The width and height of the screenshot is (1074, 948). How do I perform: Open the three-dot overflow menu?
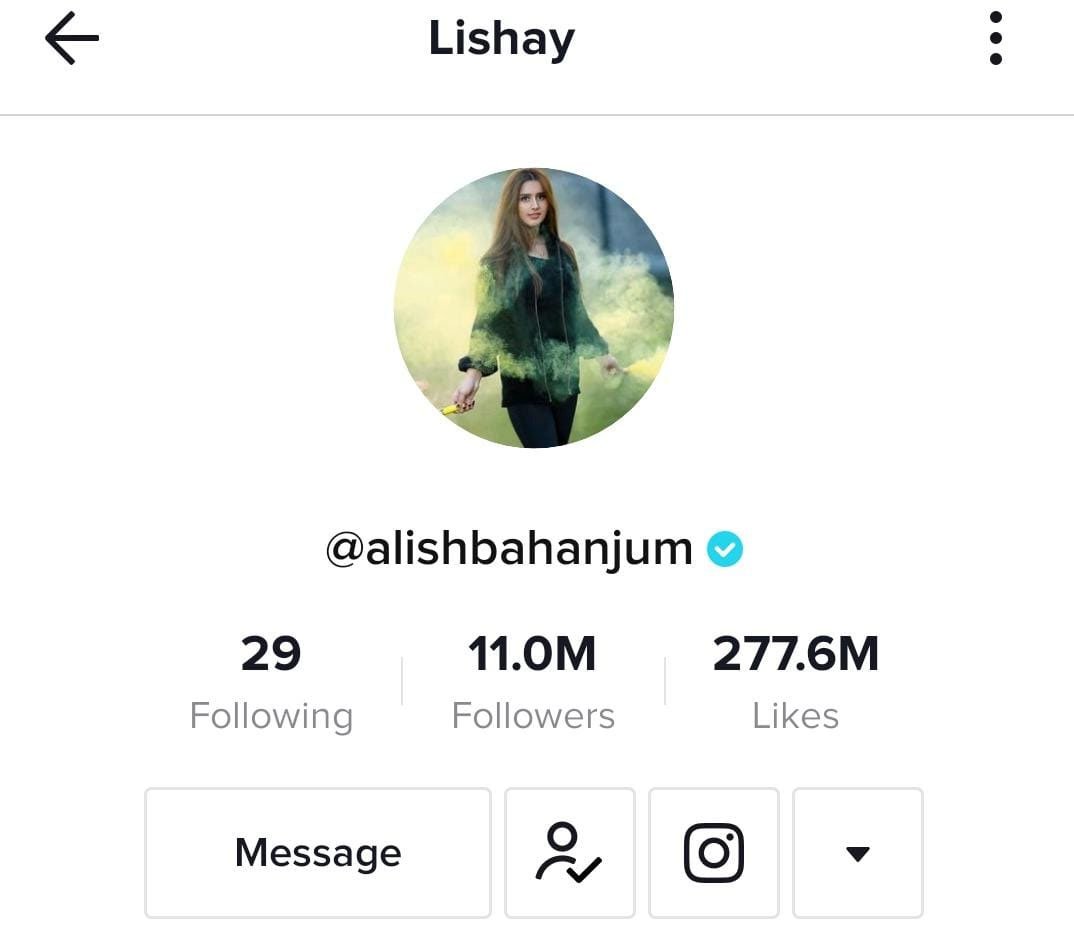click(995, 39)
